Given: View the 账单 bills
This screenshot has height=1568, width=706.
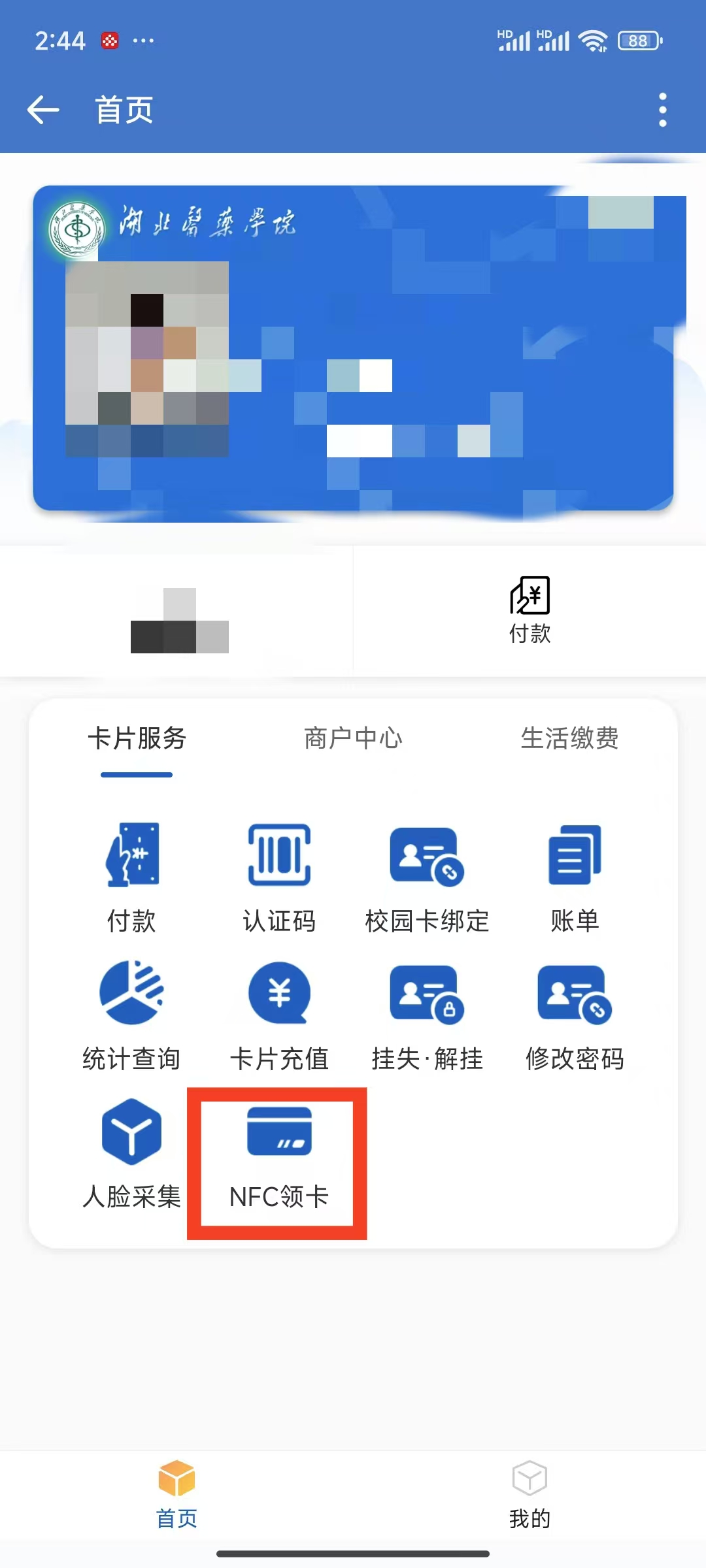Looking at the screenshot, I should 575,877.
